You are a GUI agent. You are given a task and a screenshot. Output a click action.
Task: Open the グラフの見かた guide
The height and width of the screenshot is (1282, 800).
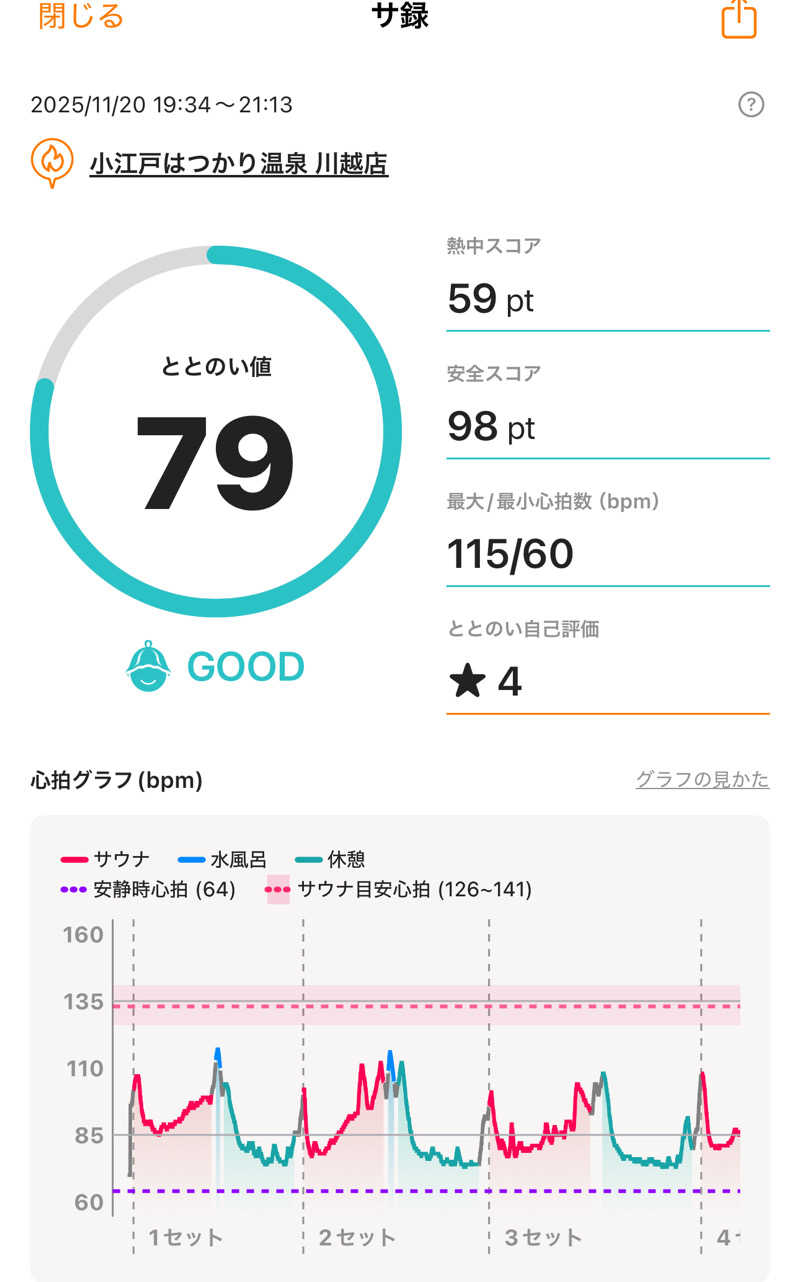[702, 780]
